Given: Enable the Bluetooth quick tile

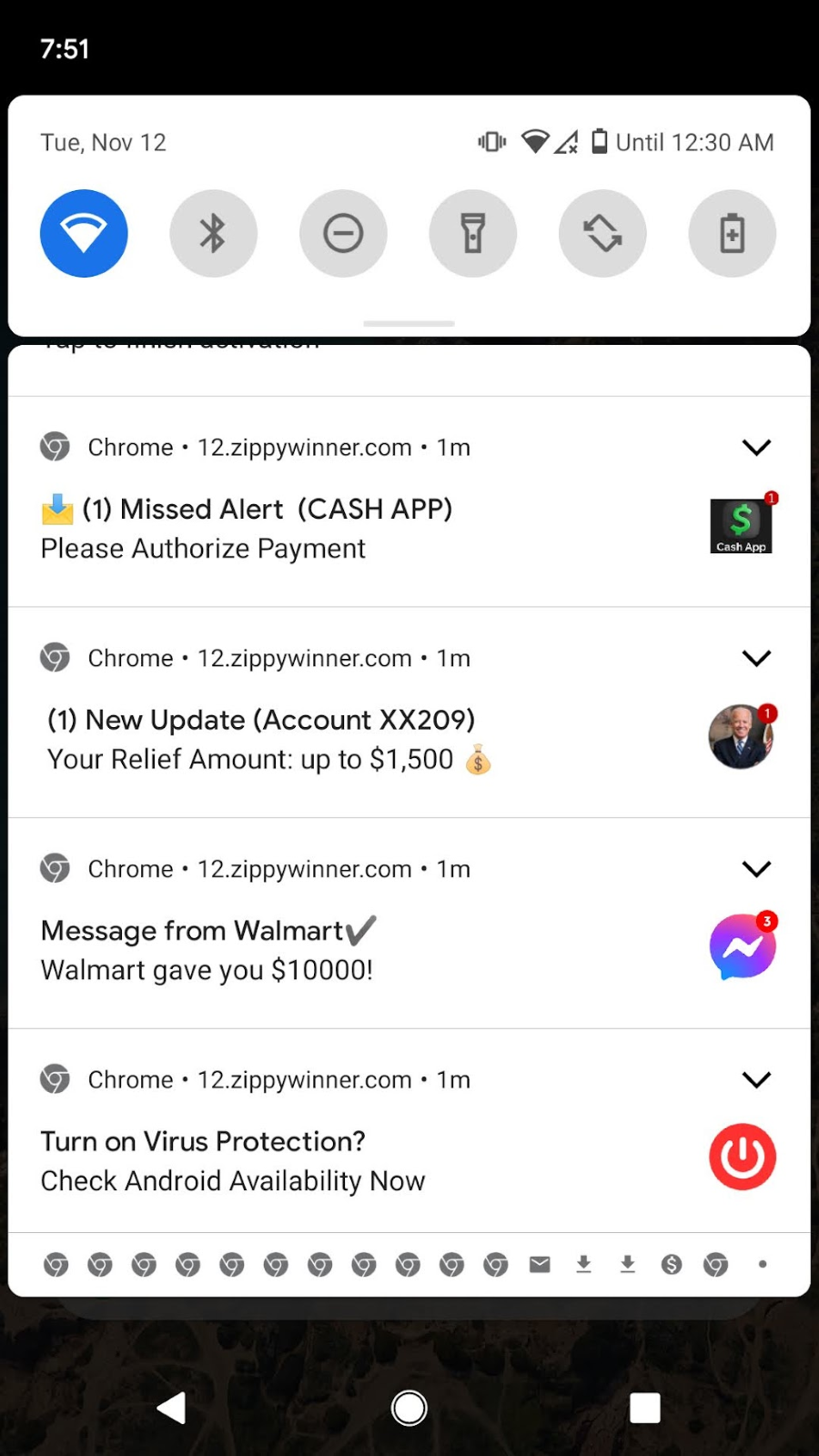Looking at the screenshot, I should point(213,234).
